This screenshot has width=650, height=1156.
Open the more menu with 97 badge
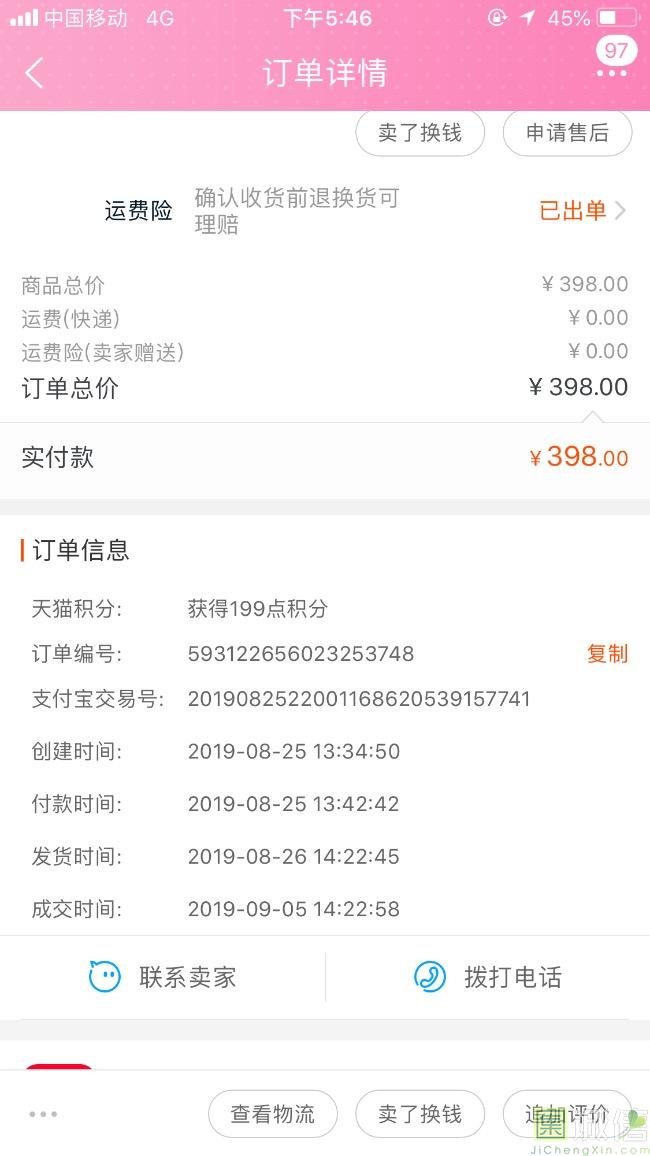click(613, 59)
